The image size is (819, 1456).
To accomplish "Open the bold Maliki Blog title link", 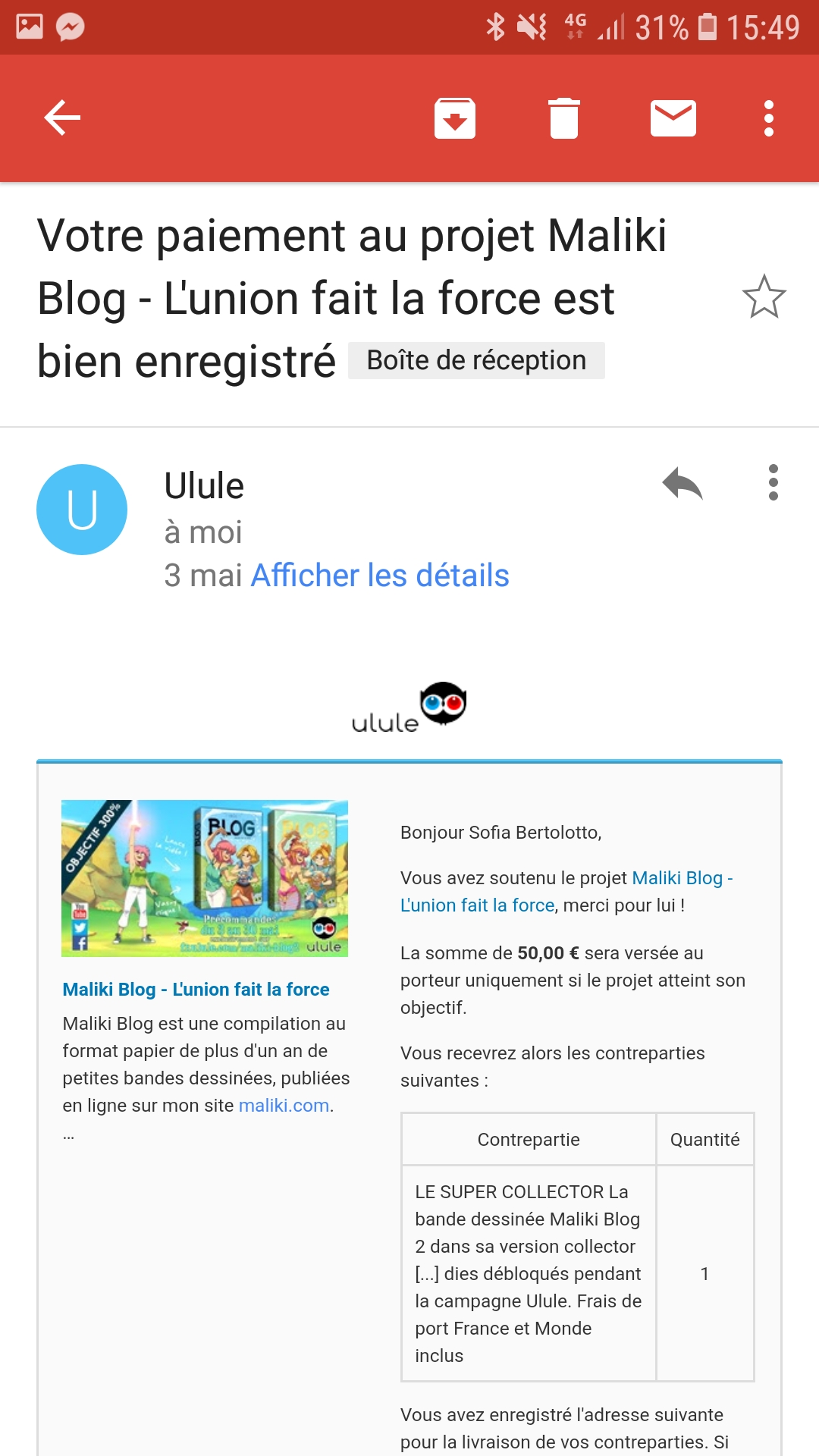I will click(196, 990).
